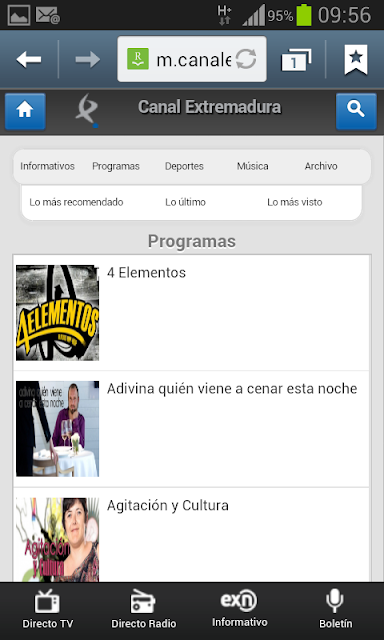Open Agitación y Cultura program
Image resolution: width=384 pixels, height=640 pixels.
coord(191,535)
